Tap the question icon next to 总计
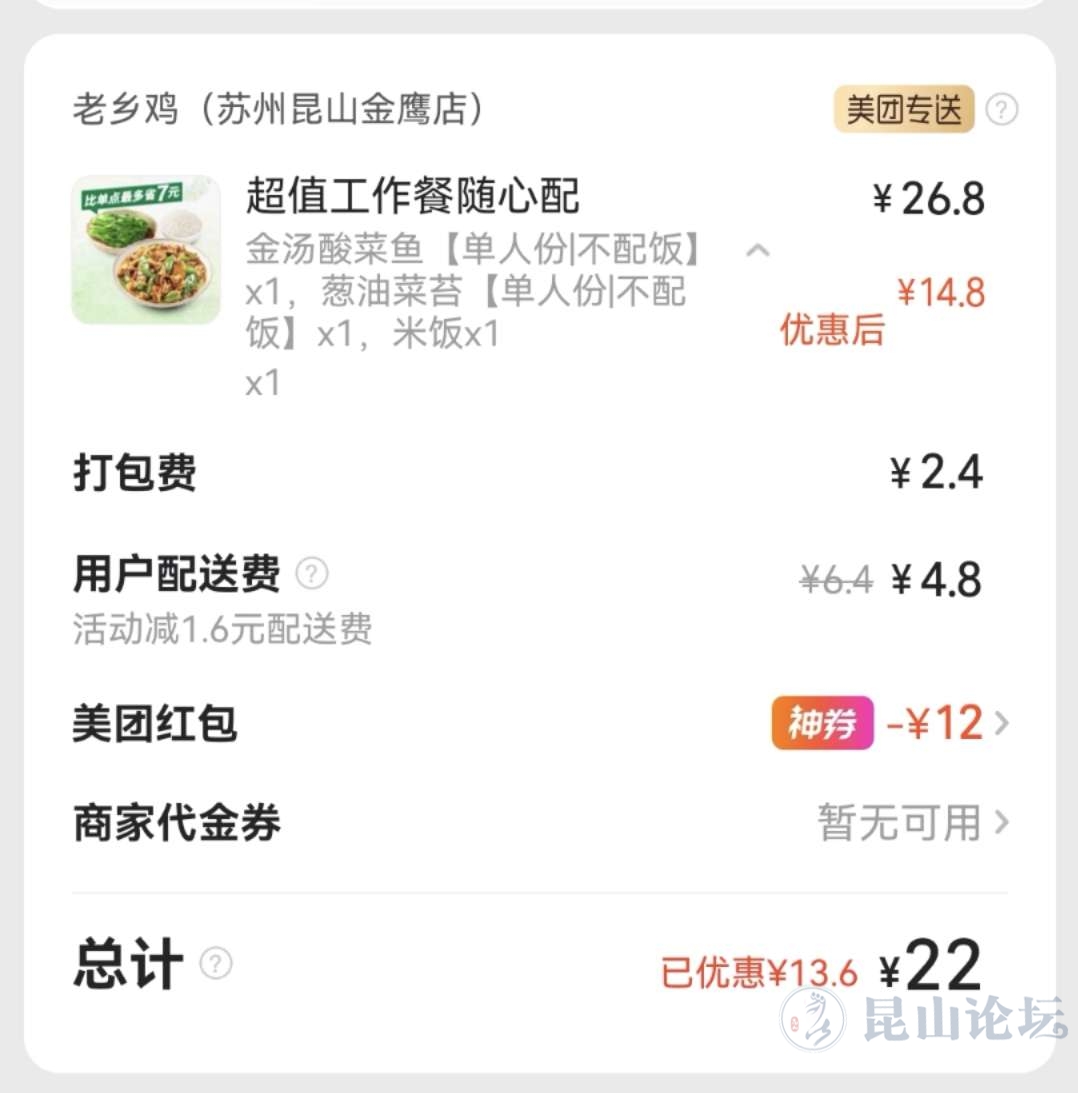The height and width of the screenshot is (1093, 1078). point(216,964)
